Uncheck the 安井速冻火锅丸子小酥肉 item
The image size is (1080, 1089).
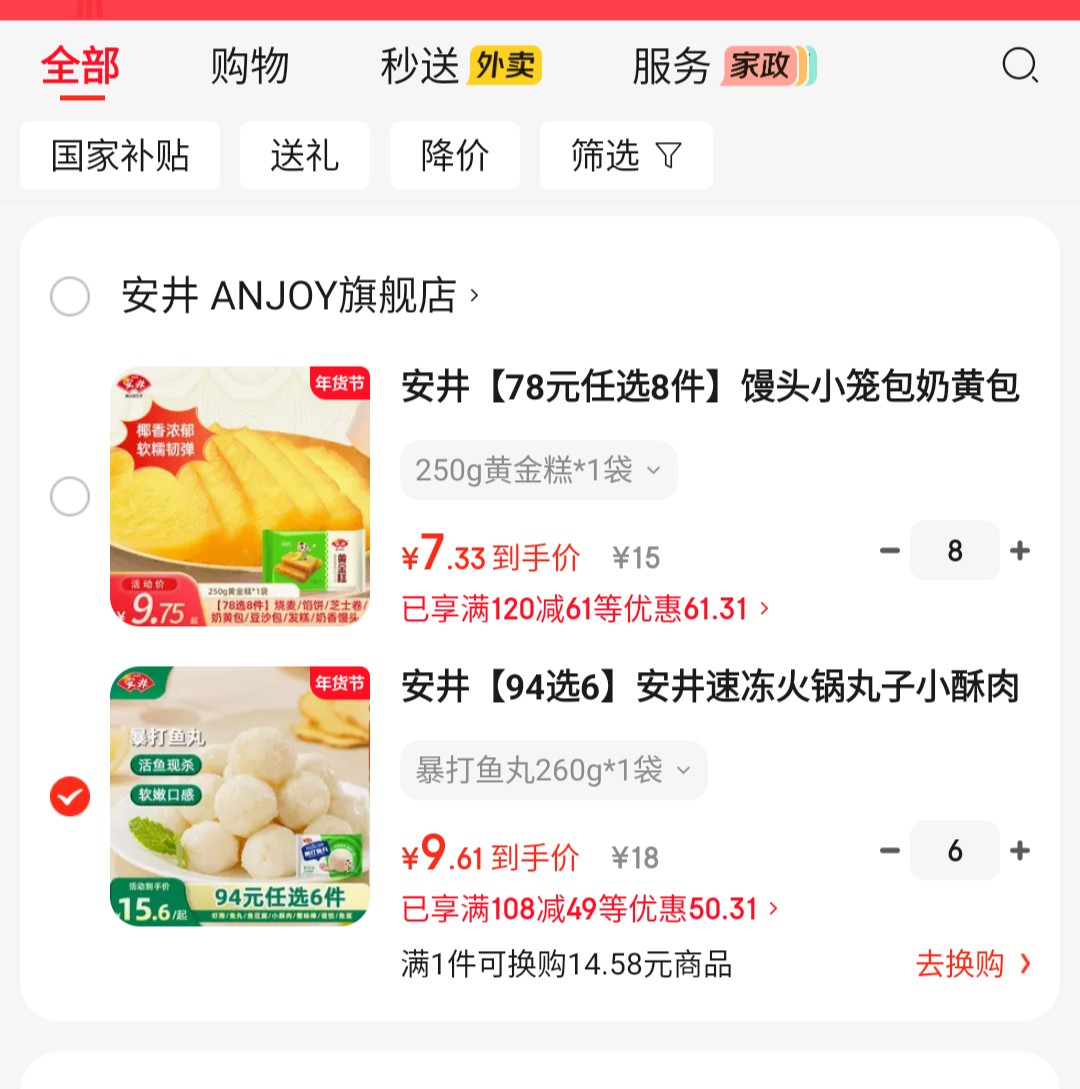pos(70,796)
